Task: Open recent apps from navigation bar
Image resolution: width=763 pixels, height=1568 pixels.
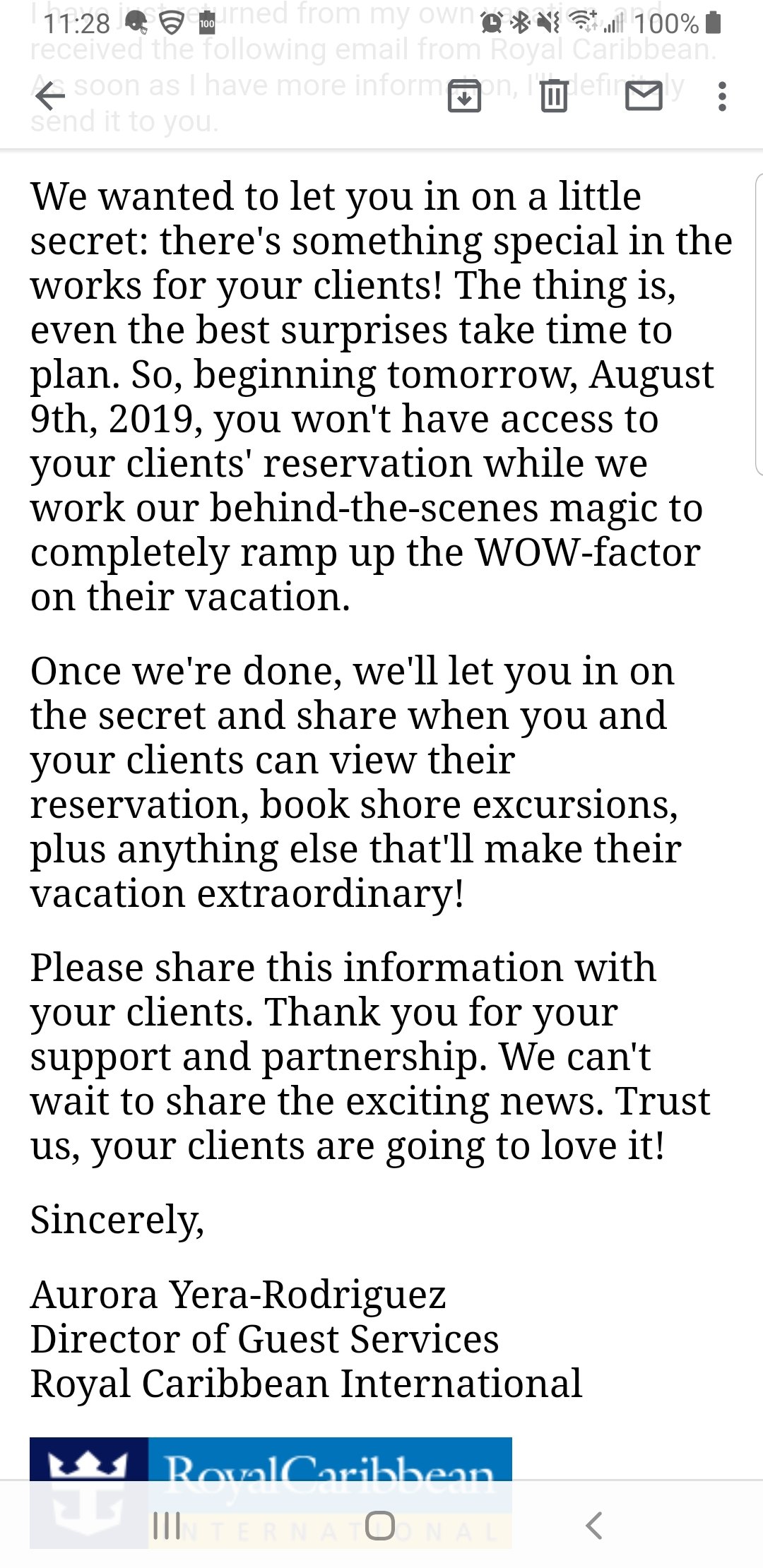Action: (167, 1525)
